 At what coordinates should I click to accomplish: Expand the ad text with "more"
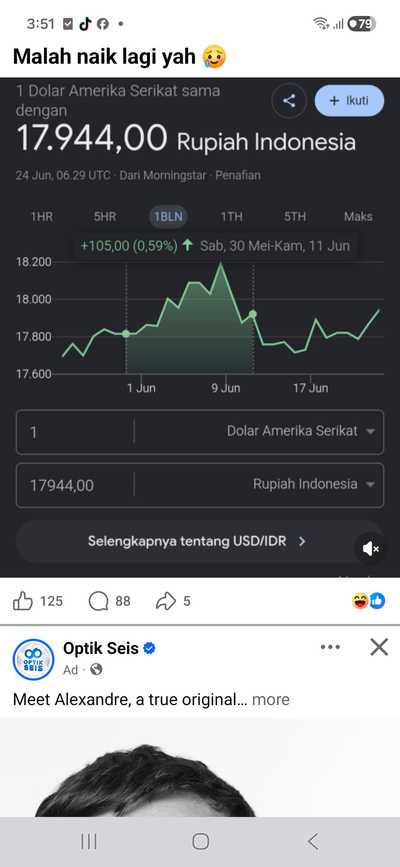(271, 699)
